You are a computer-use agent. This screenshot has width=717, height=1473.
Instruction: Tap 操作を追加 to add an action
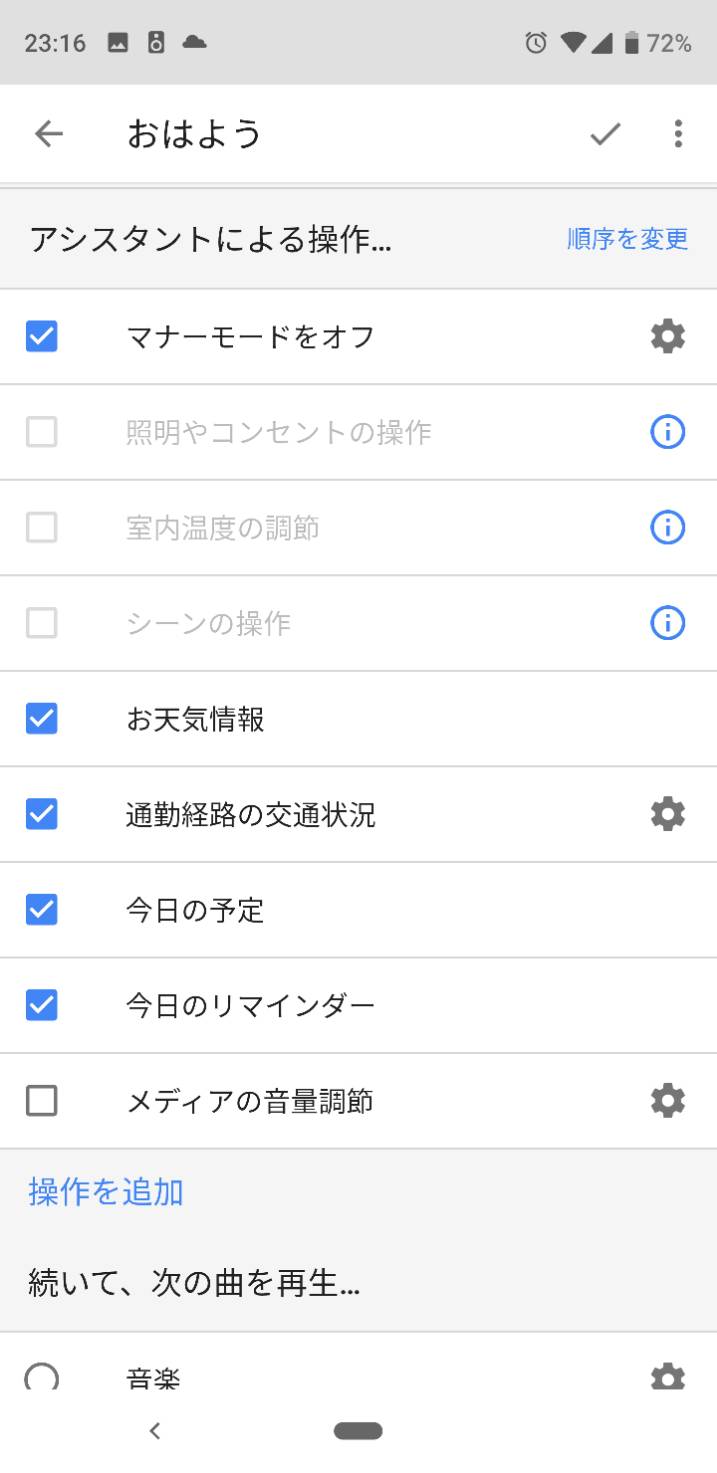coord(106,1192)
